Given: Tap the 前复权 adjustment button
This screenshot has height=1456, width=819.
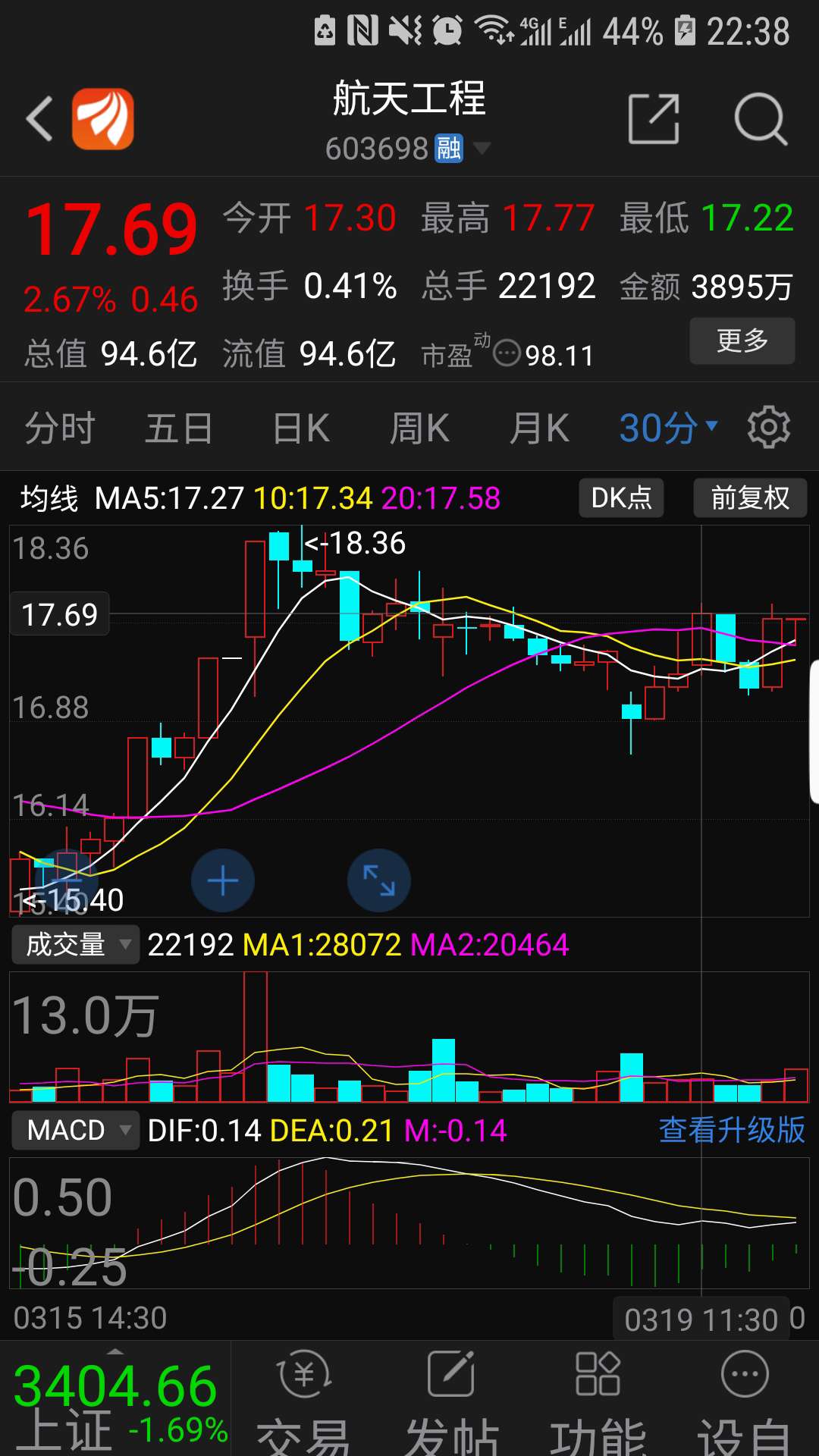Looking at the screenshot, I should [x=750, y=498].
